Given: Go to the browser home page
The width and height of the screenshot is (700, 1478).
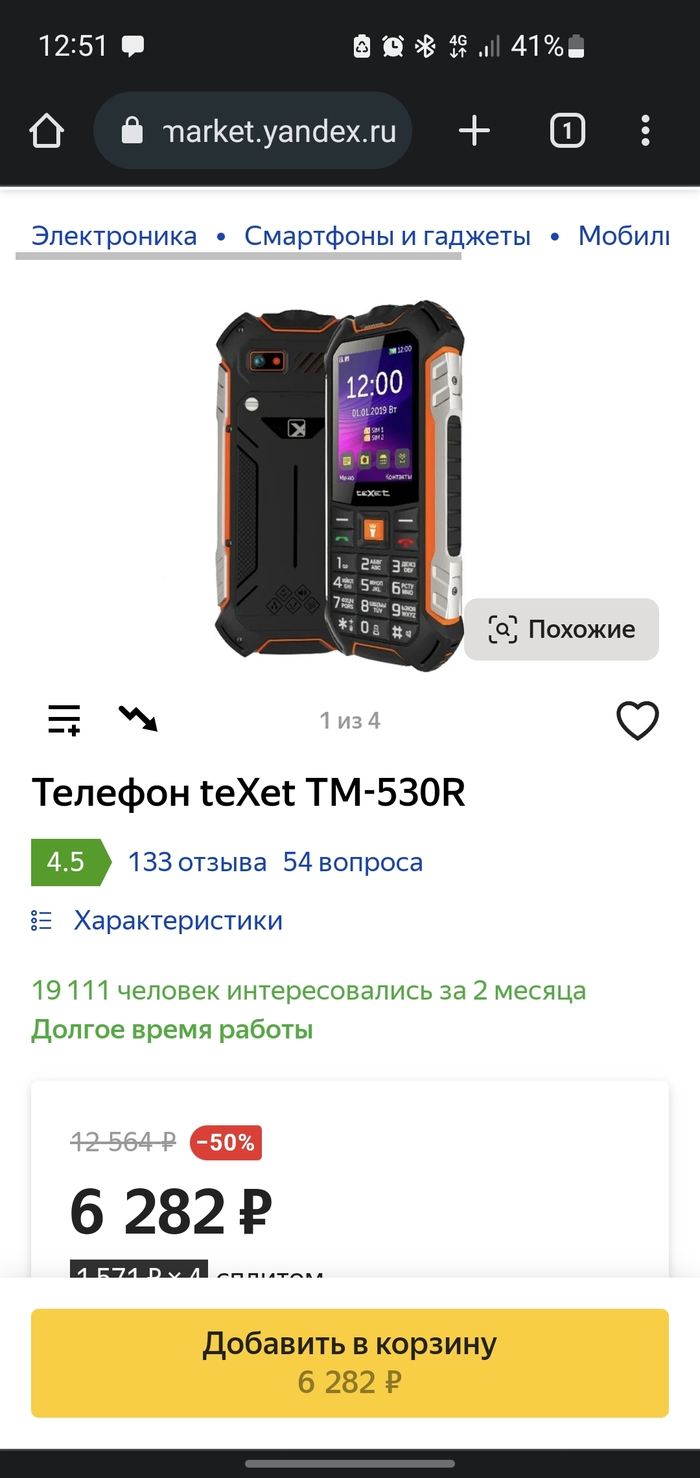Looking at the screenshot, I should (x=47, y=131).
